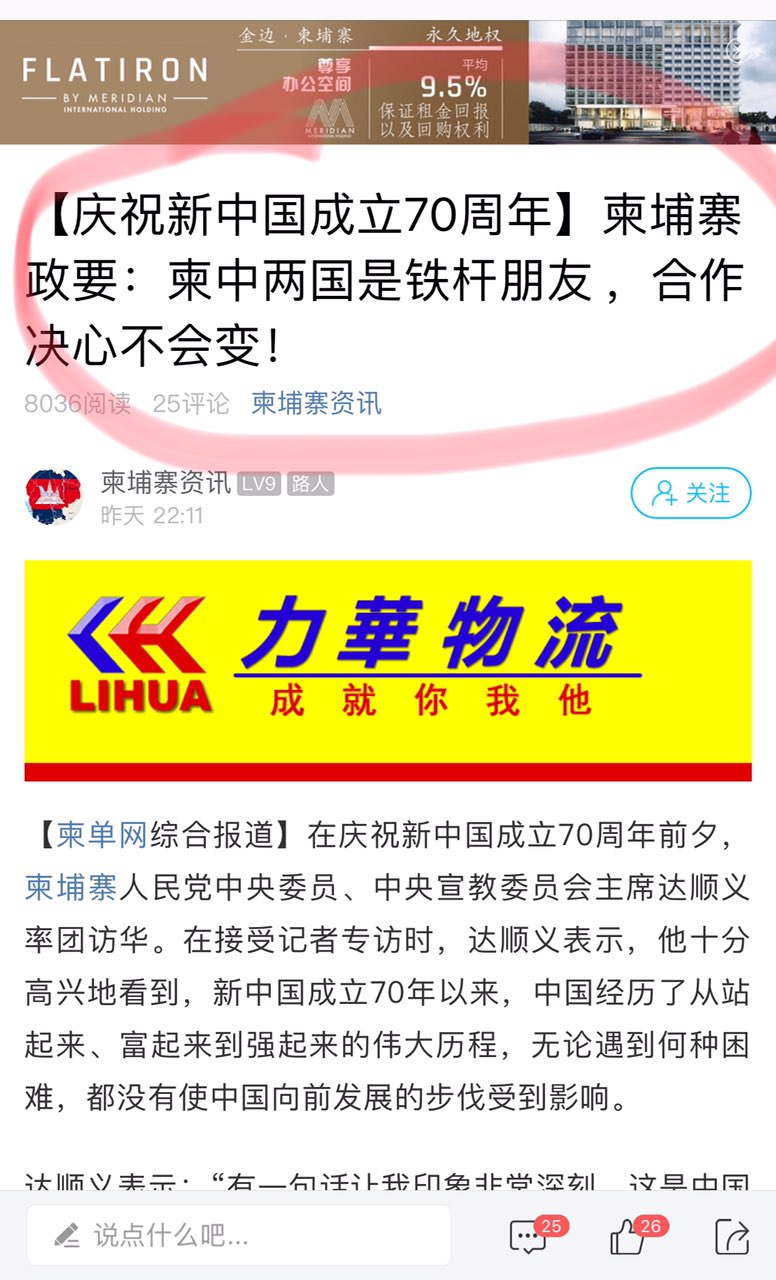The image size is (776, 1280).
Task: Open the 力華物流 Lihua banner
Action: tap(387, 670)
